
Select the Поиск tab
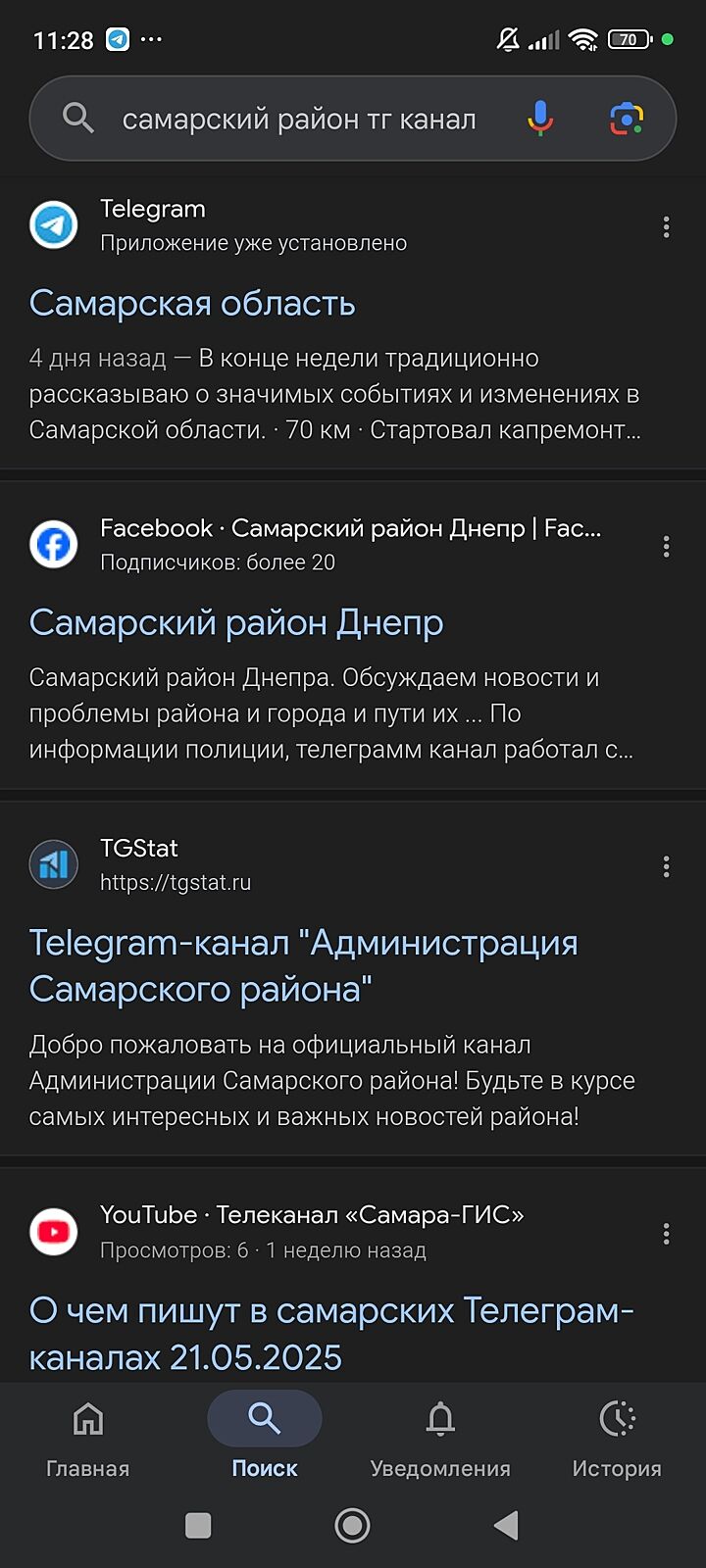(x=265, y=1435)
